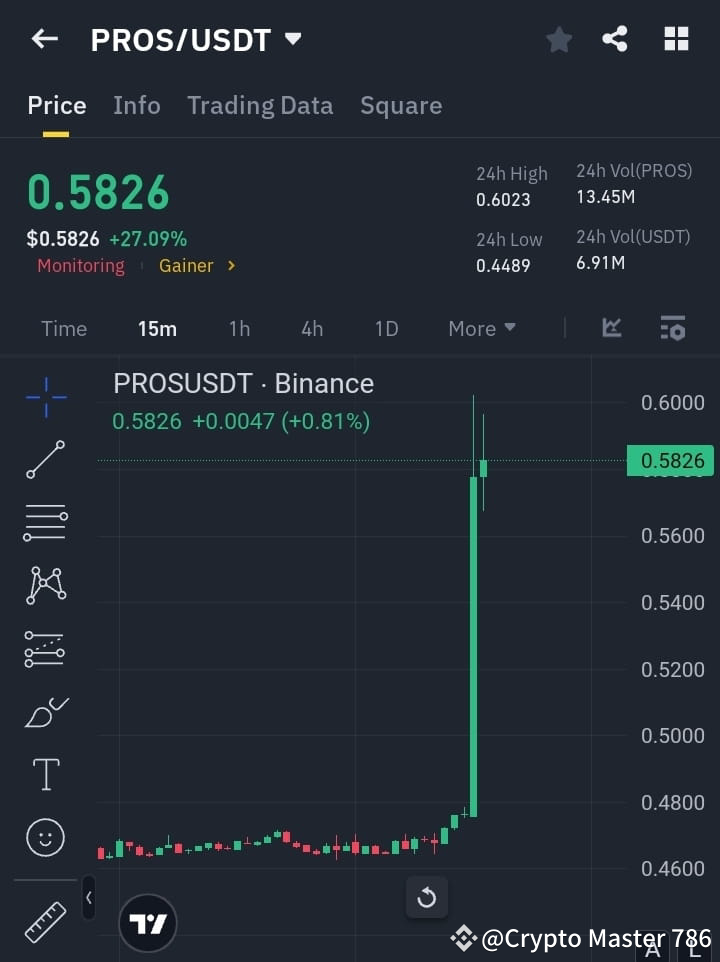Open the horizontal lines drawing tool
The image size is (720, 962).
coord(44,523)
